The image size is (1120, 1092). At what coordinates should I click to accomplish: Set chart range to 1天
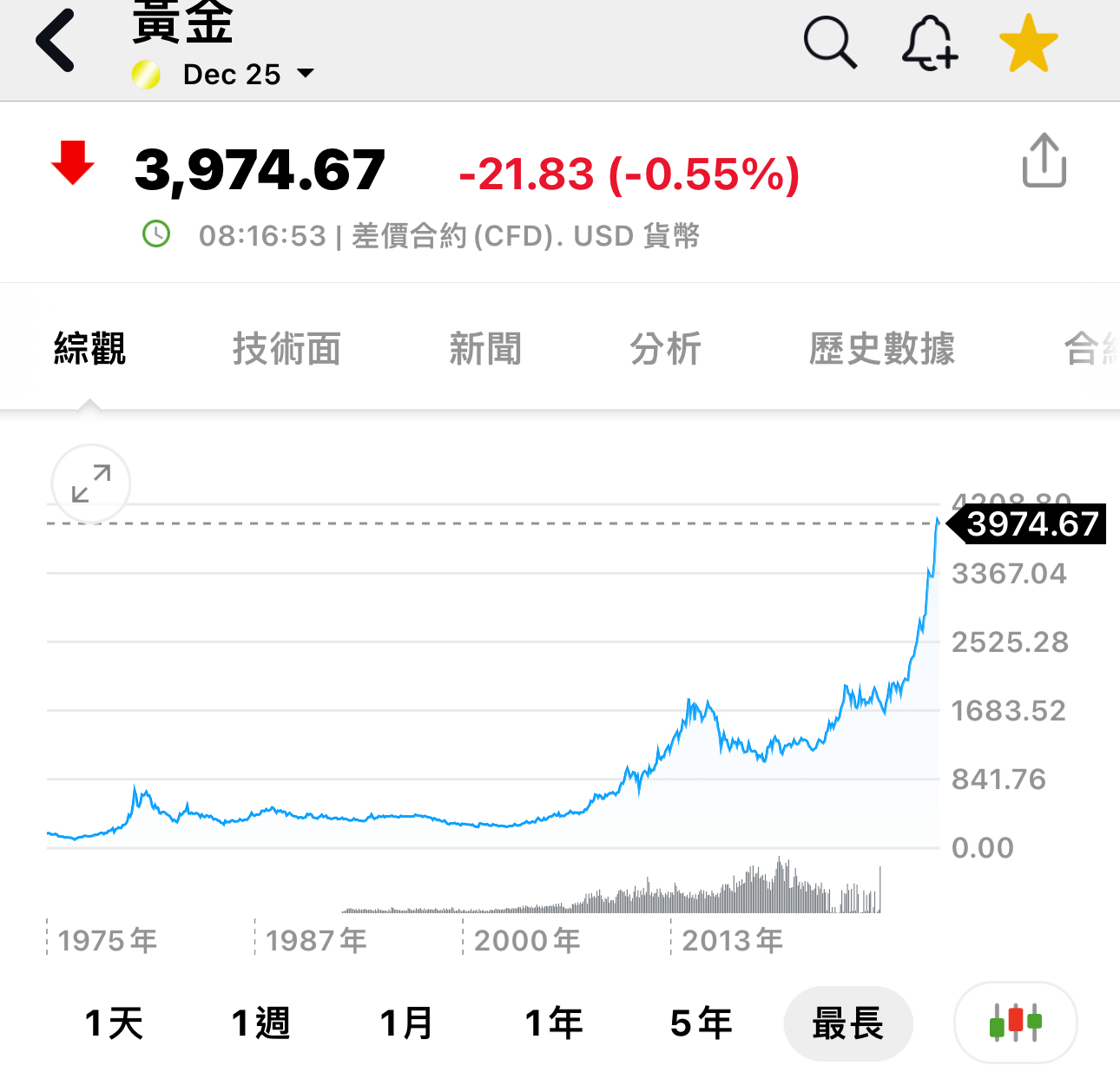pos(115,1023)
